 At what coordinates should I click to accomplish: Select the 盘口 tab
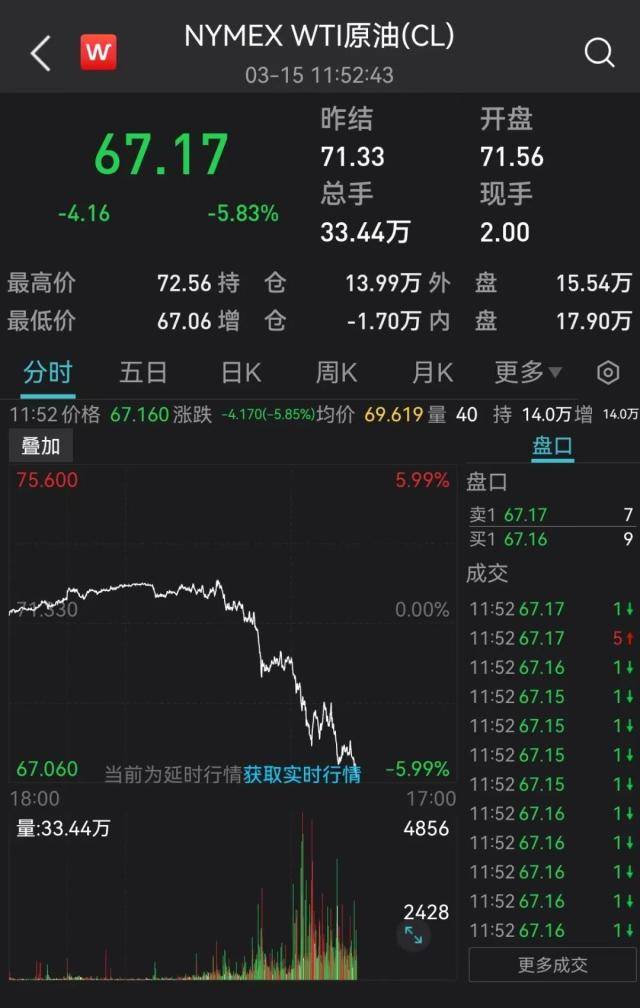coord(552,446)
